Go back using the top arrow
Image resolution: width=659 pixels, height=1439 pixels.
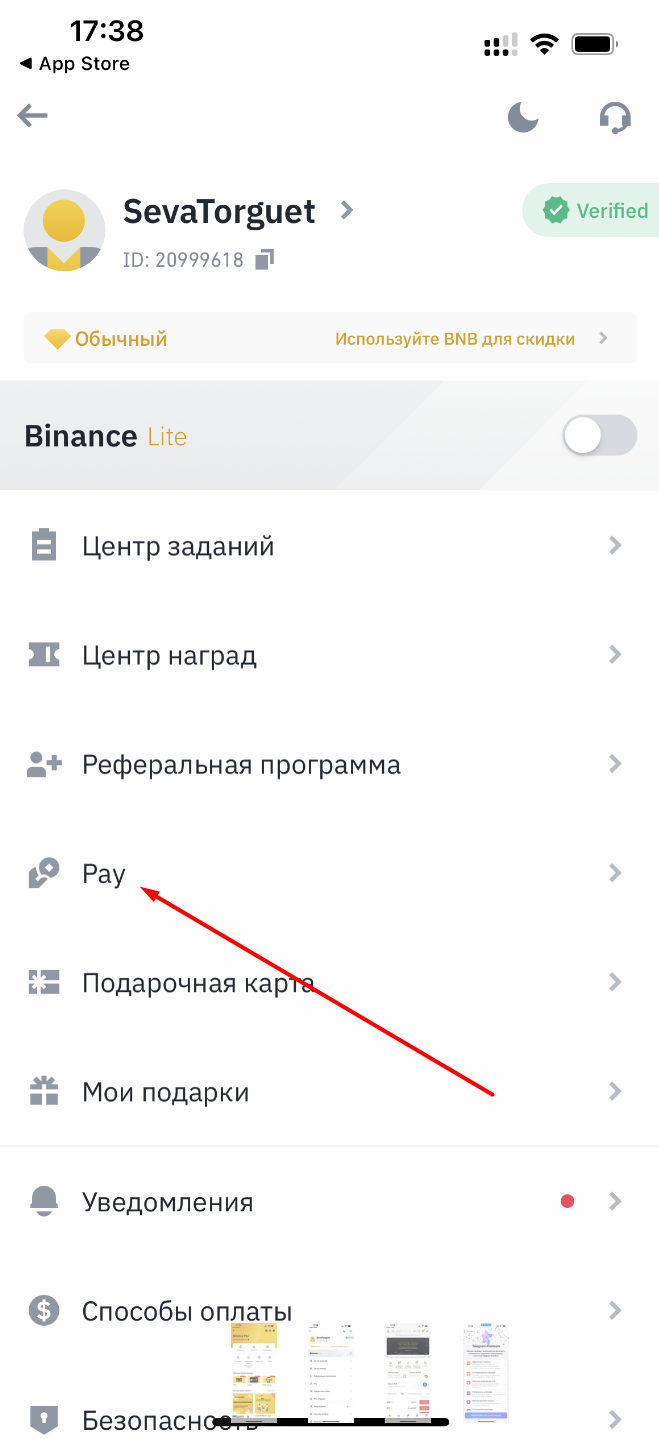[33, 117]
